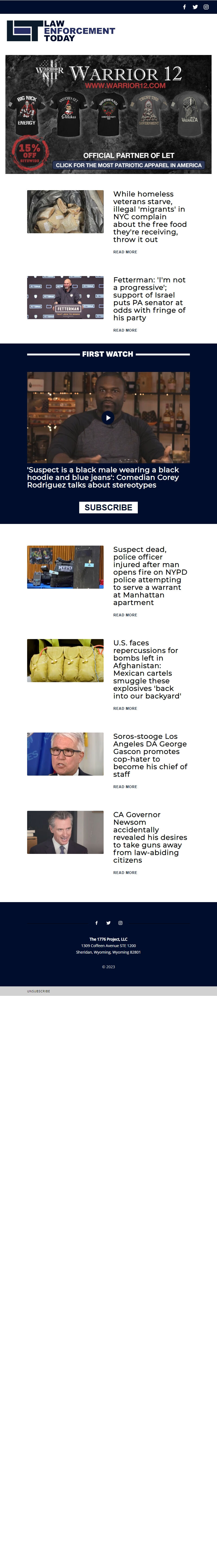217x1568 pixels.
Task: Read more about Governor Newsom guns story
Action: (125, 873)
